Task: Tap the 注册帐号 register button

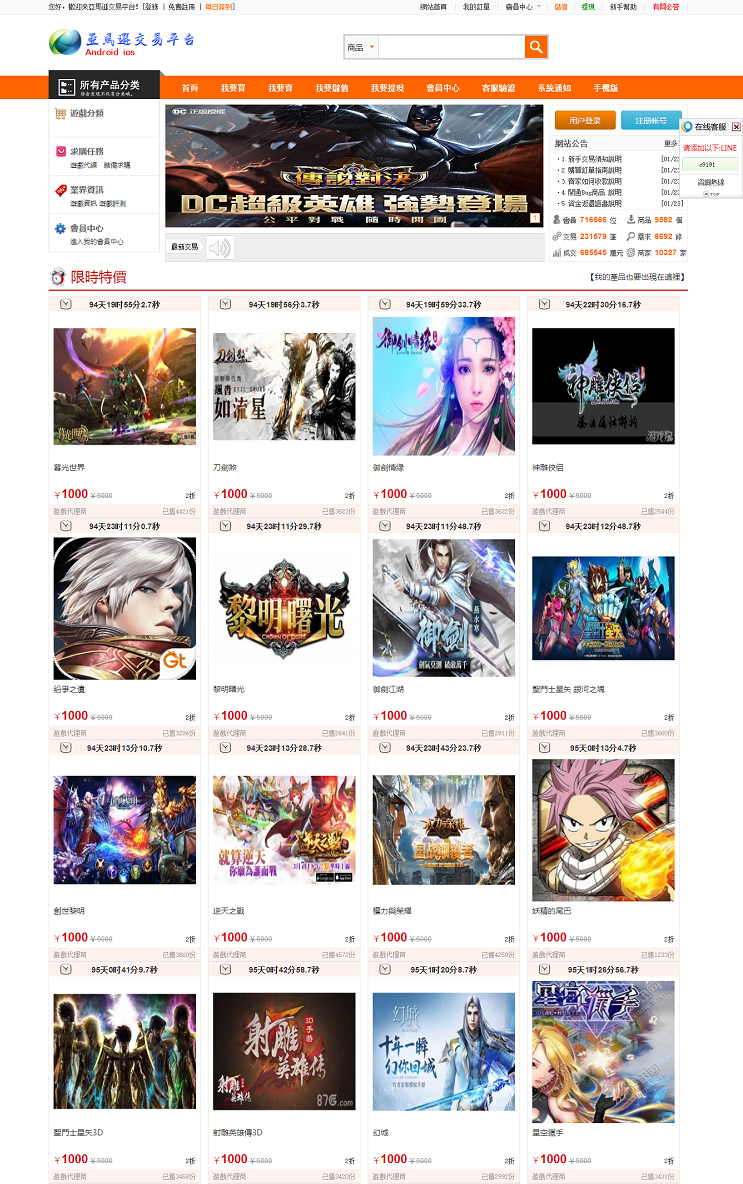Action: pos(651,120)
